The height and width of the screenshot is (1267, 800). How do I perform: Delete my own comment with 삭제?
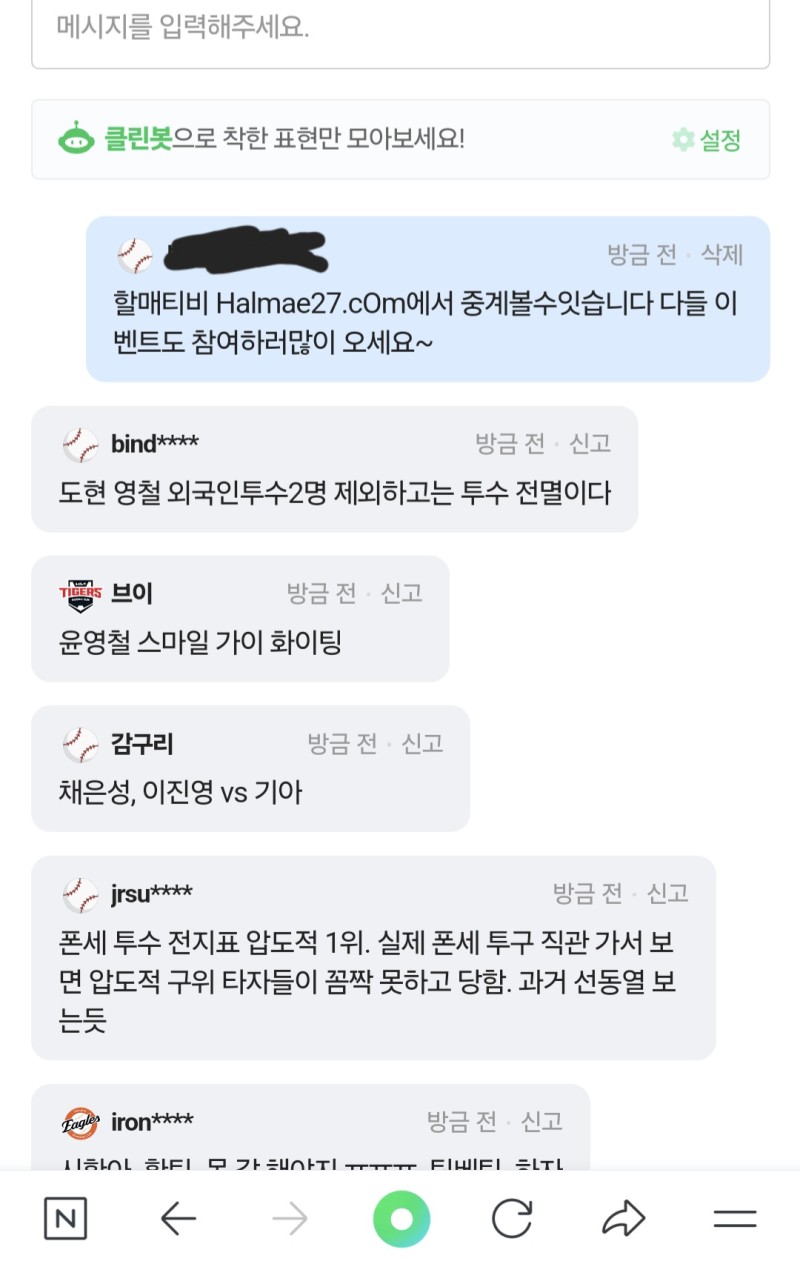721,254
